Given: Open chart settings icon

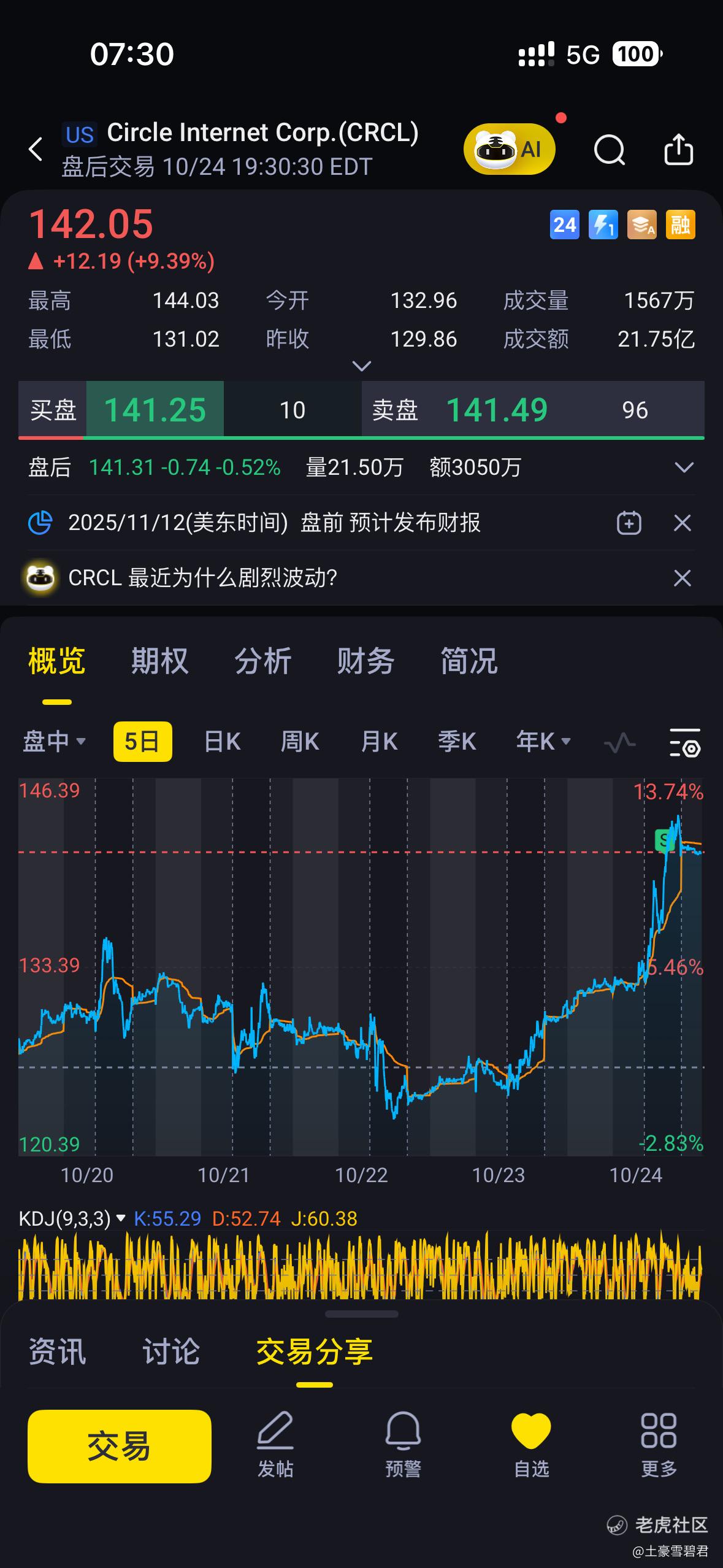Looking at the screenshot, I should click(684, 742).
